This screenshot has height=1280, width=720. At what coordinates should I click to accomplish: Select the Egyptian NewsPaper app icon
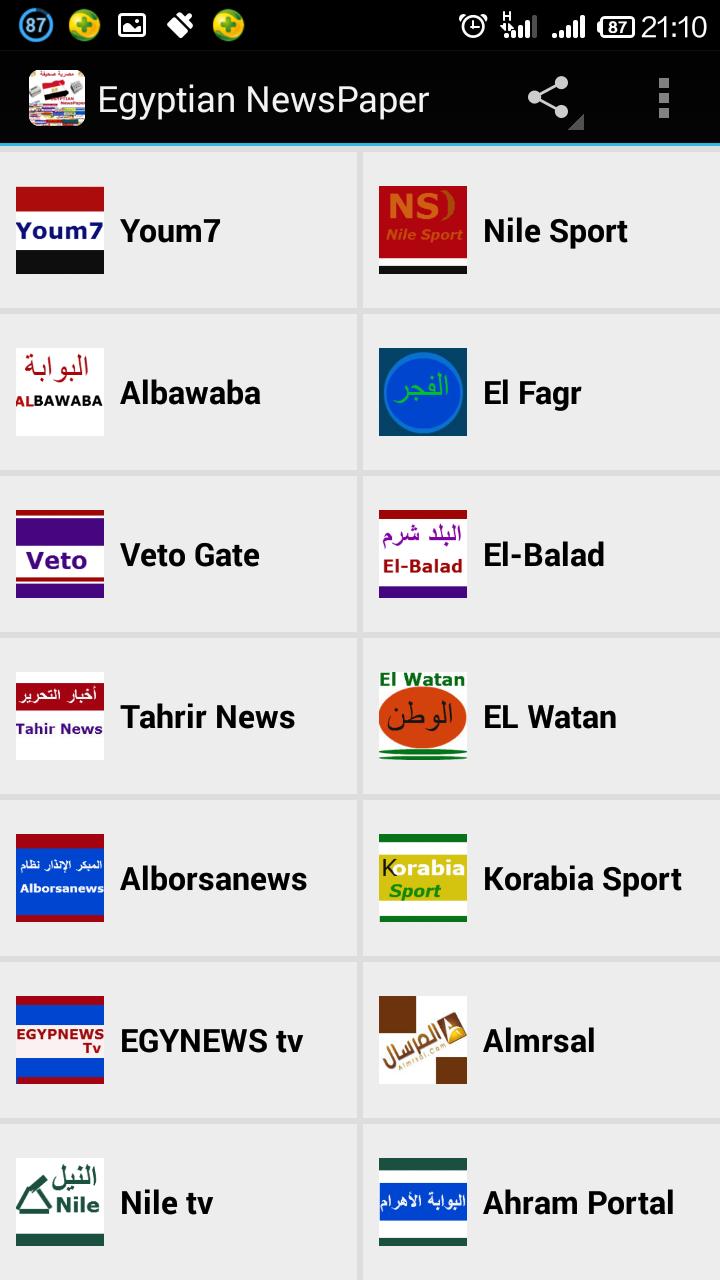pos(57,98)
